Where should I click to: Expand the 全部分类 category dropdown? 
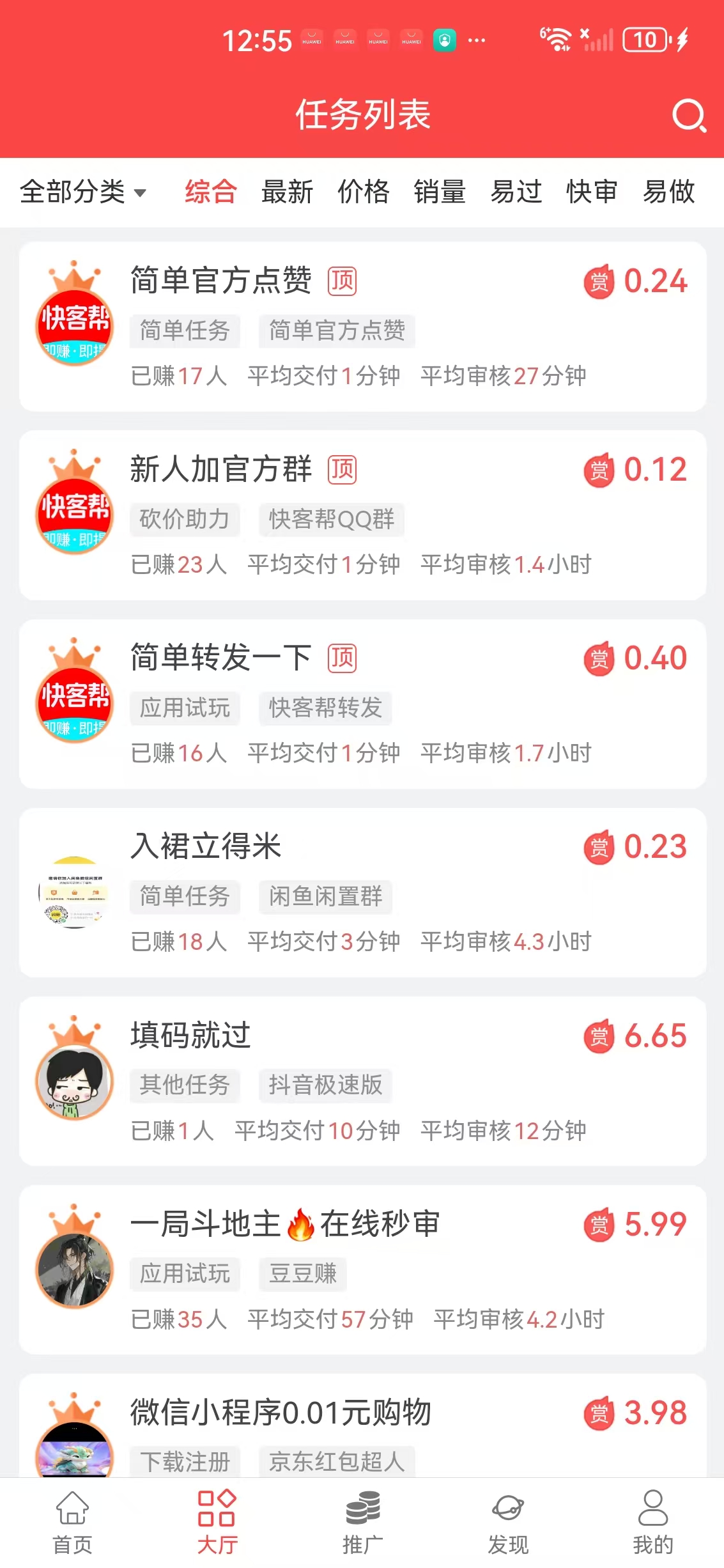(x=83, y=192)
